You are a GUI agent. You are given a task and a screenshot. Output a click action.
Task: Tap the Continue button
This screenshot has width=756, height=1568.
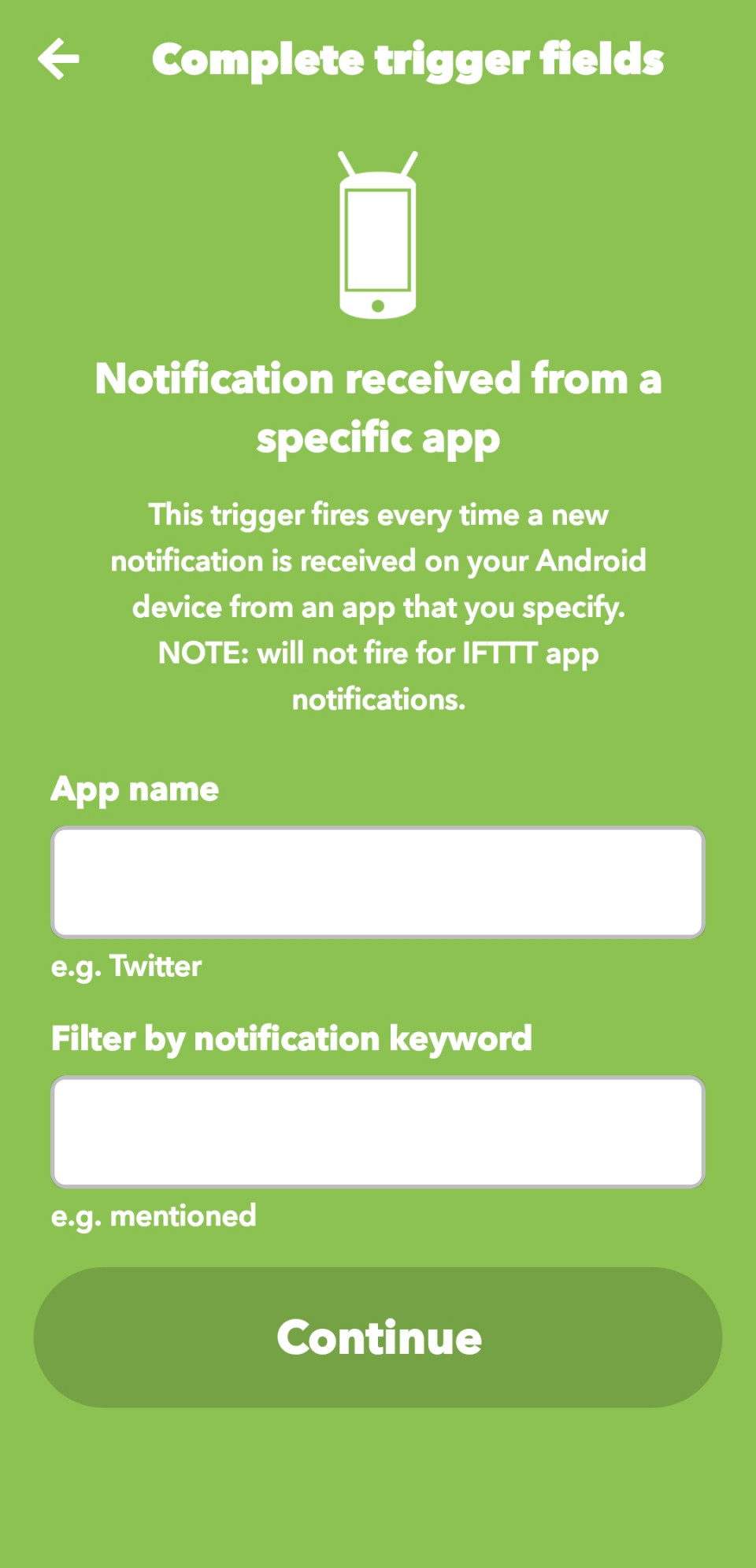(x=378, y=1337)
